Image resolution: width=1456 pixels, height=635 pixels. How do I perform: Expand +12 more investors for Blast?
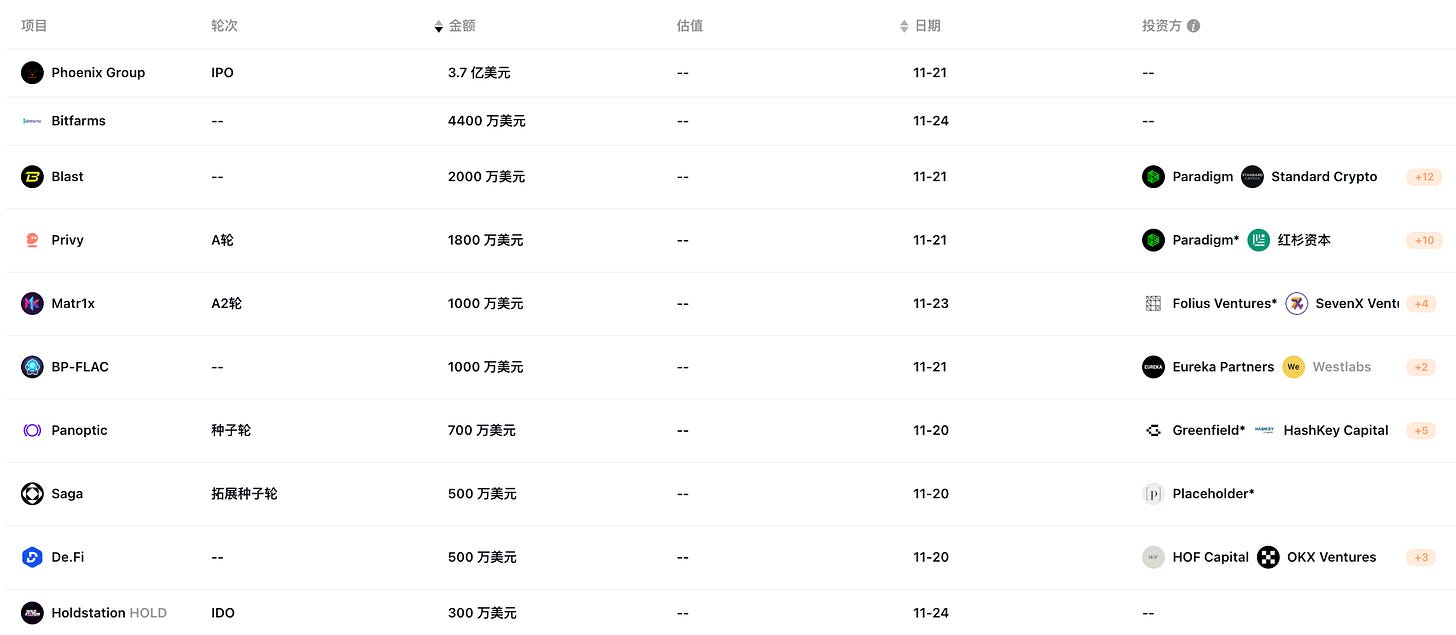tap(1424, 177)
